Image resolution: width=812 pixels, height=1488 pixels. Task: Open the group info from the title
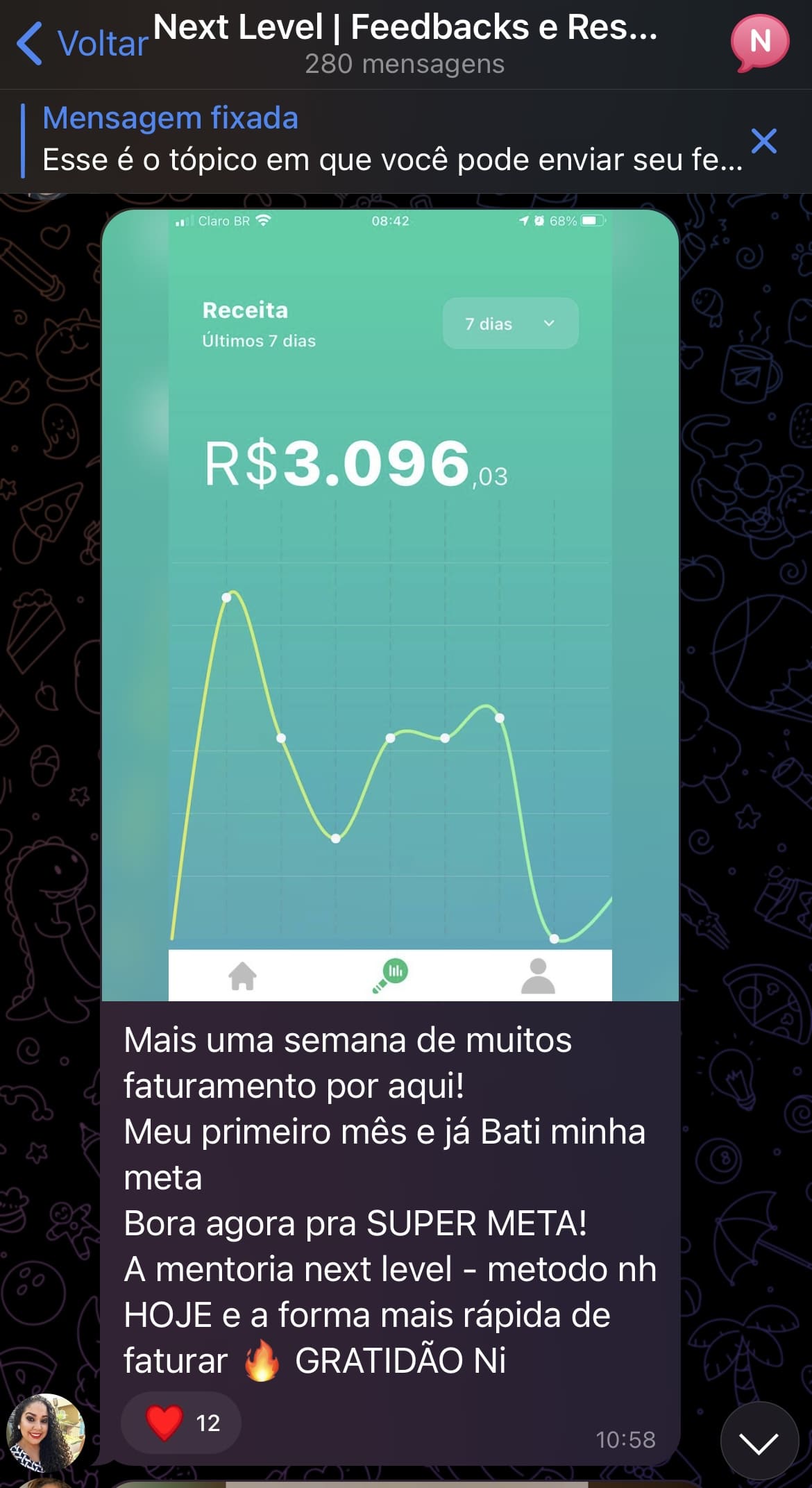coord(405,43)
